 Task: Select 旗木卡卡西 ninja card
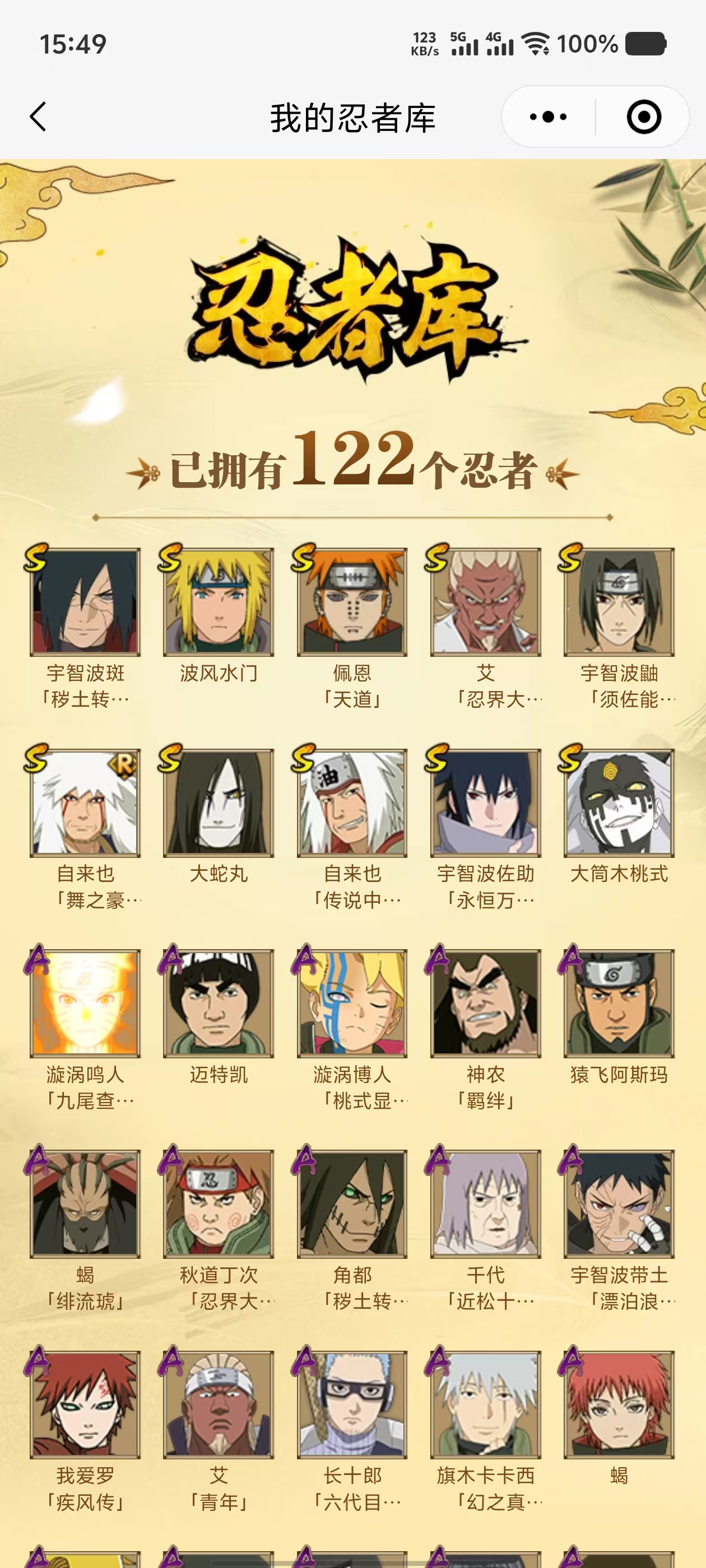[485, 1404]
